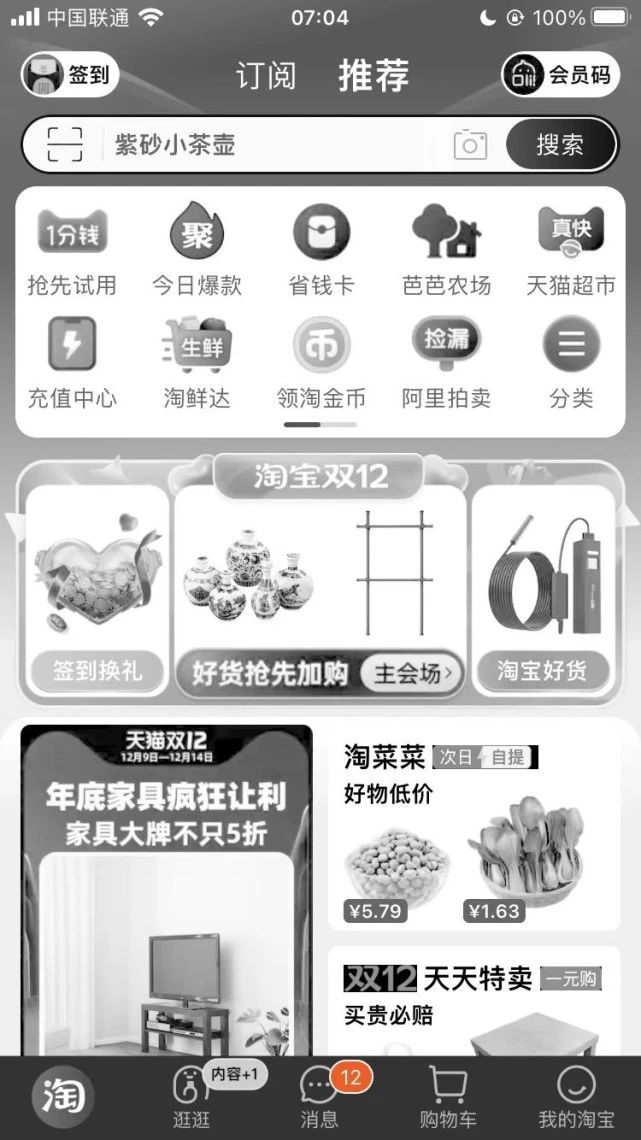Open 领淘金币 shortcut

(x=321, y=363)
